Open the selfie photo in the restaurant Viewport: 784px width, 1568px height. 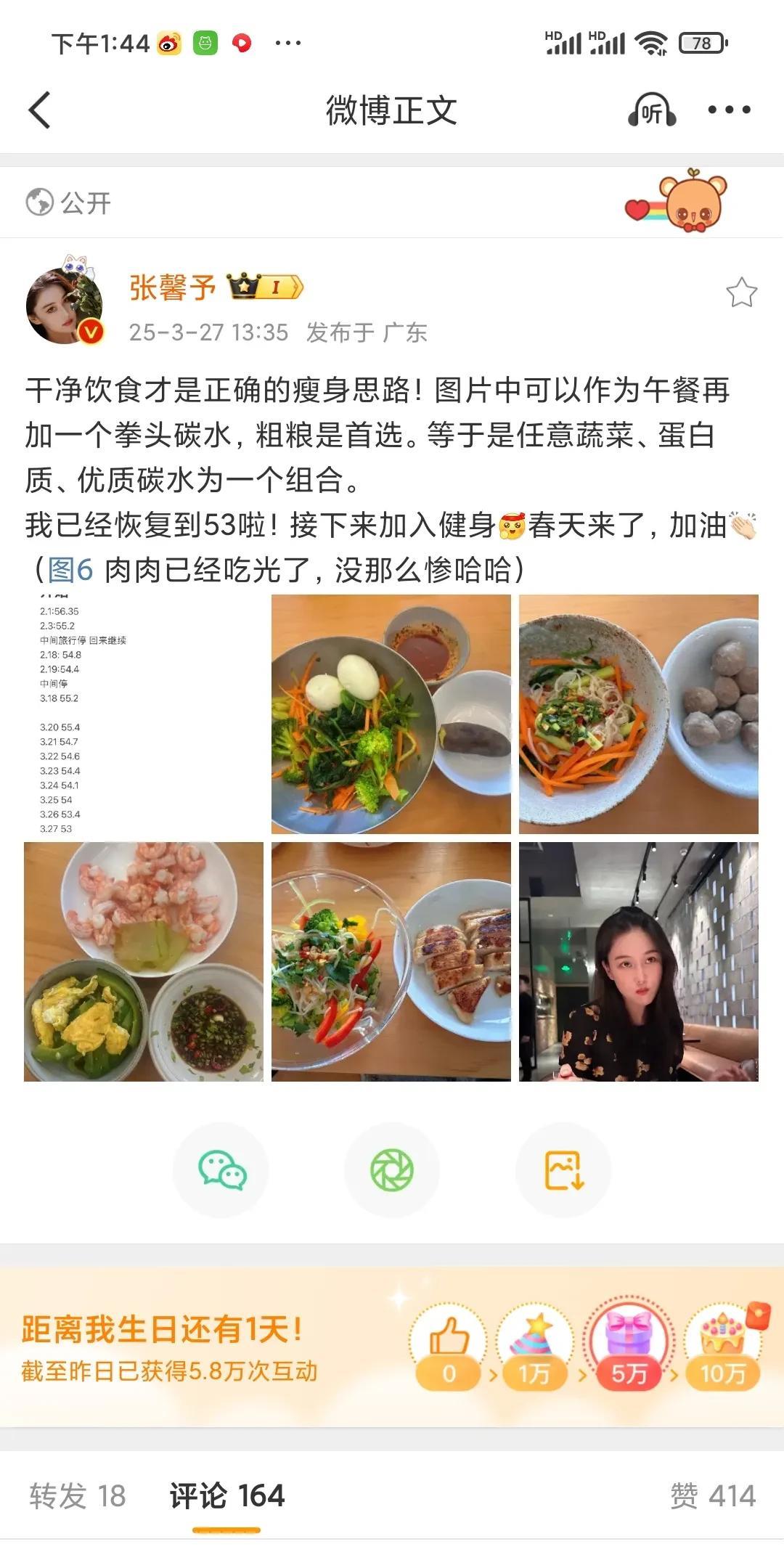point(639,962)
